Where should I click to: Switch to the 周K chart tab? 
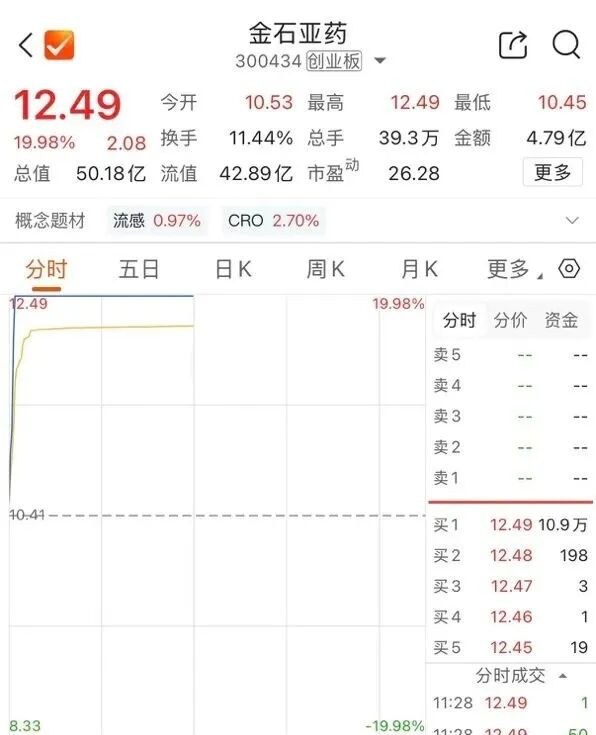click(x=325, y=270)
